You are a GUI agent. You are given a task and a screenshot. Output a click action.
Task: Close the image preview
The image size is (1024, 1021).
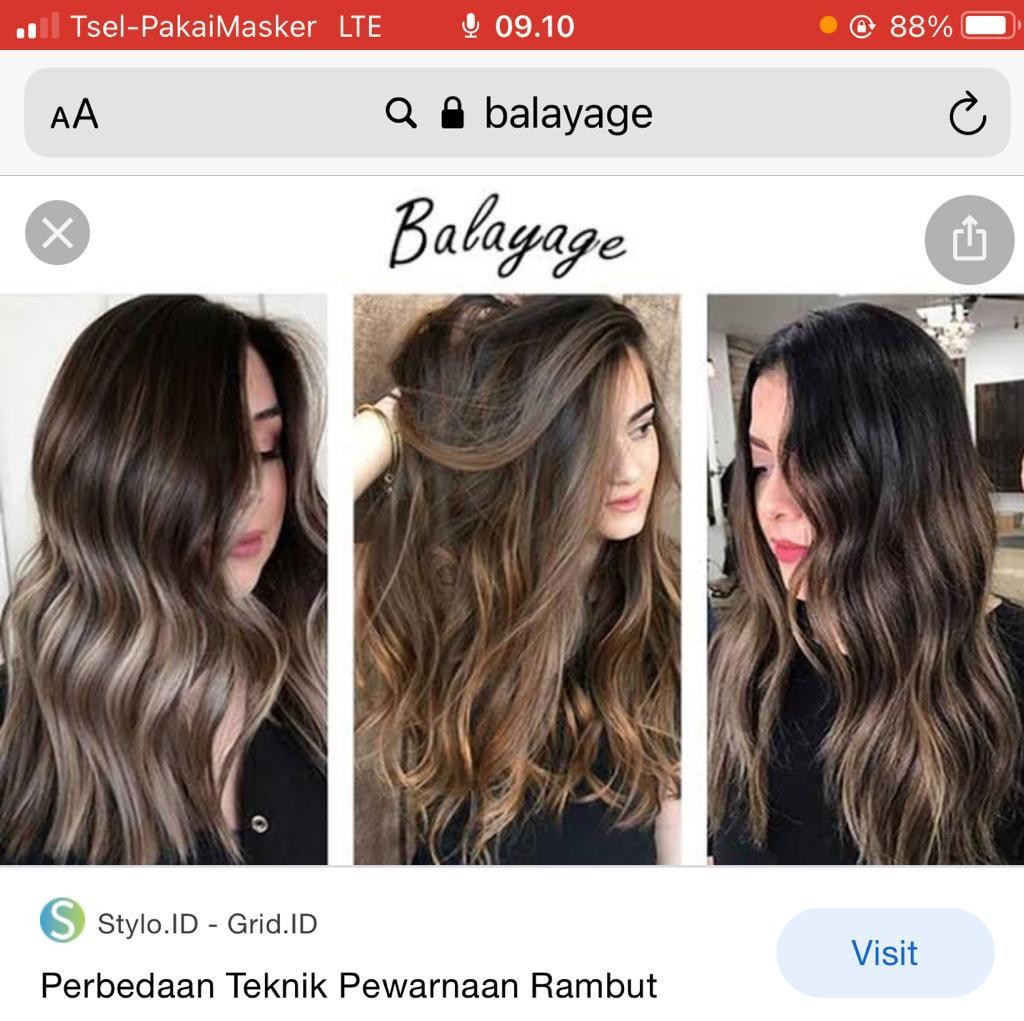pos(57,233)
